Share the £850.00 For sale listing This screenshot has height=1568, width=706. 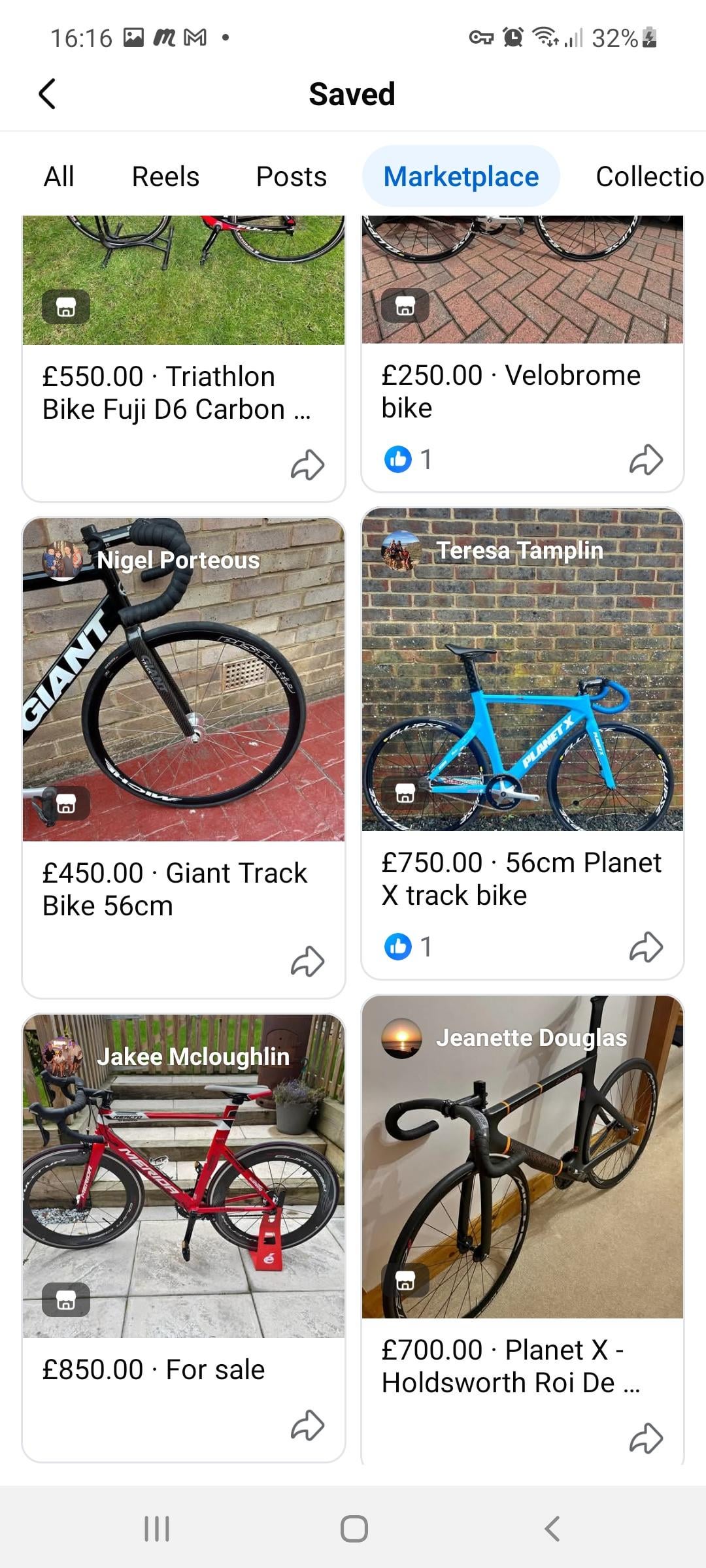307,1426
